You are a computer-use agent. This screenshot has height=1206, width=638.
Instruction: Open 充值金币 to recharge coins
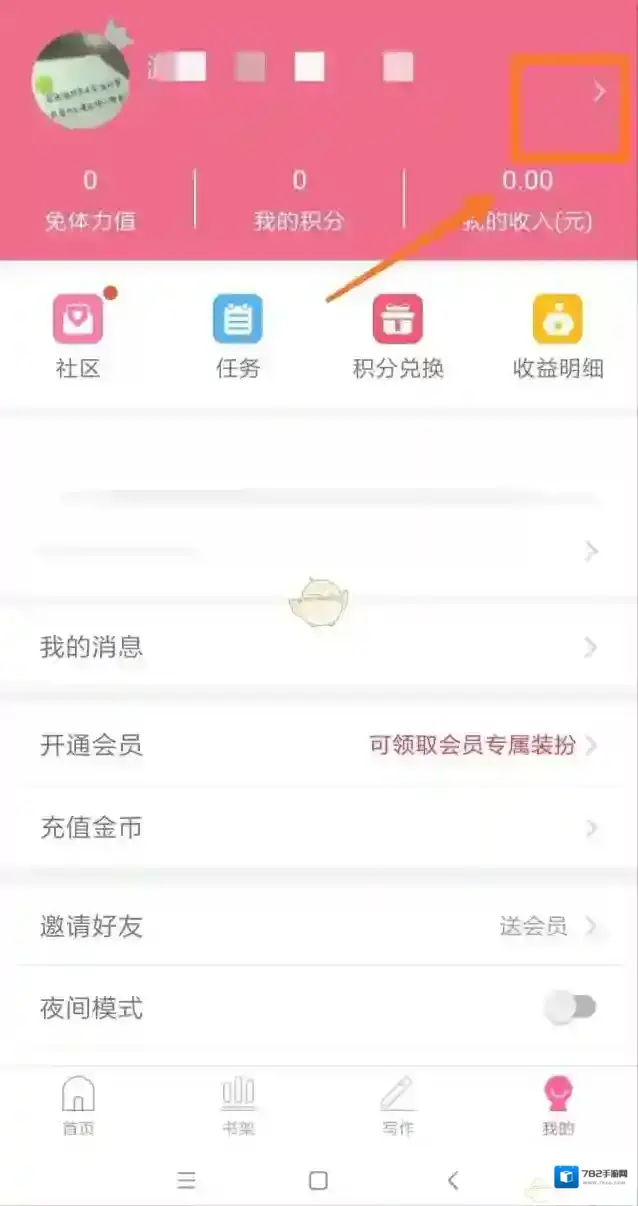coord(319,827)
